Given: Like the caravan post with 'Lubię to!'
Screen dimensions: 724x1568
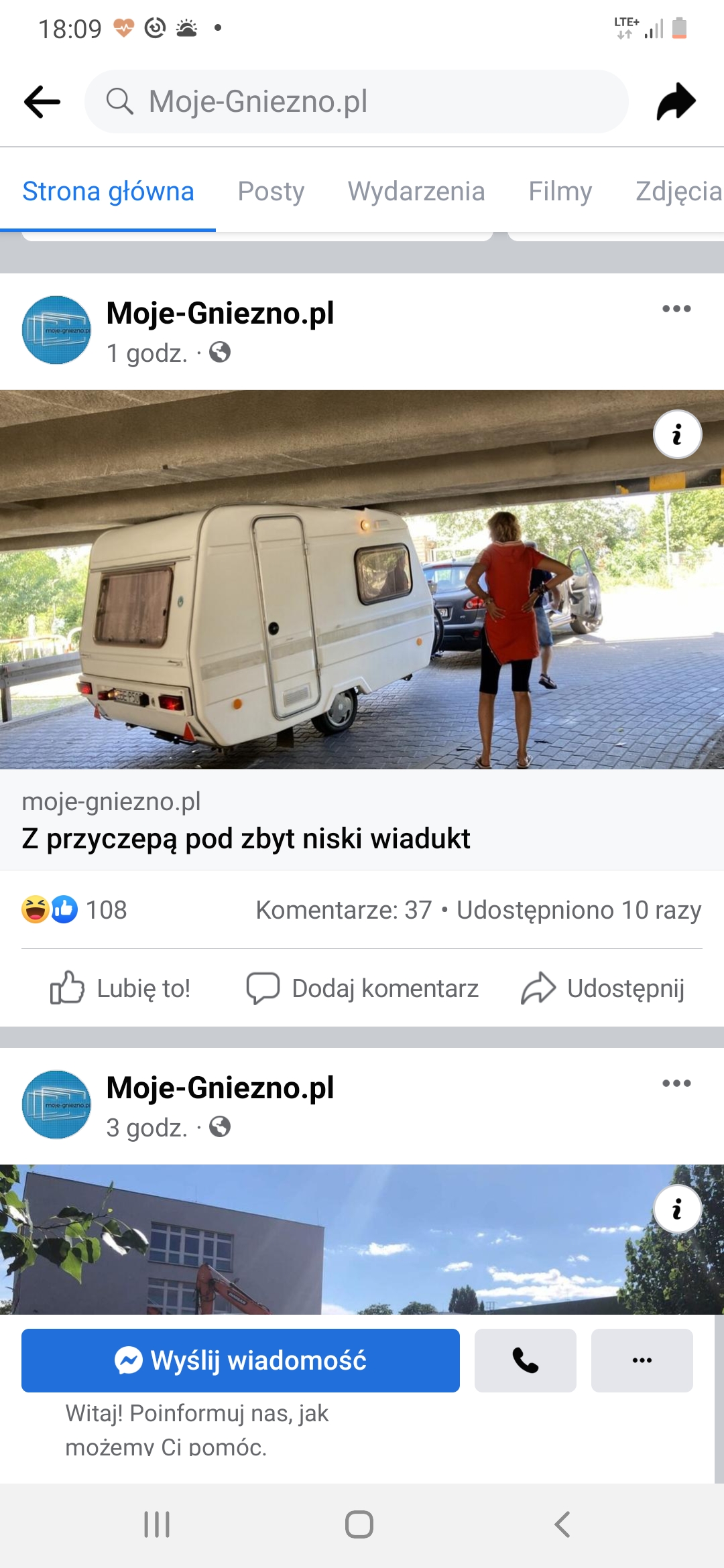Looking at the screenshot, I should (121, 988).
